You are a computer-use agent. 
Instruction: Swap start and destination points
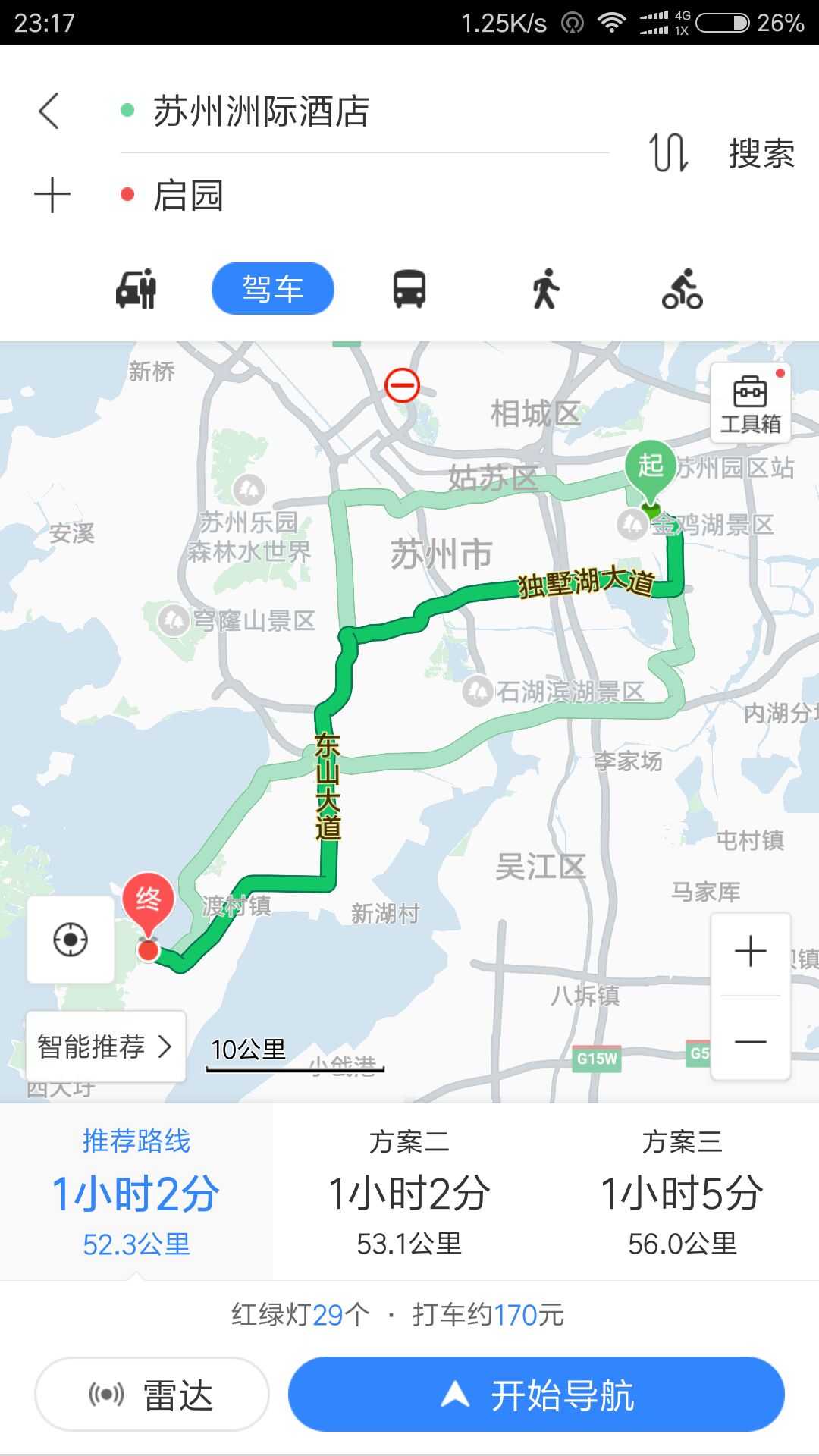click(669, 152)
